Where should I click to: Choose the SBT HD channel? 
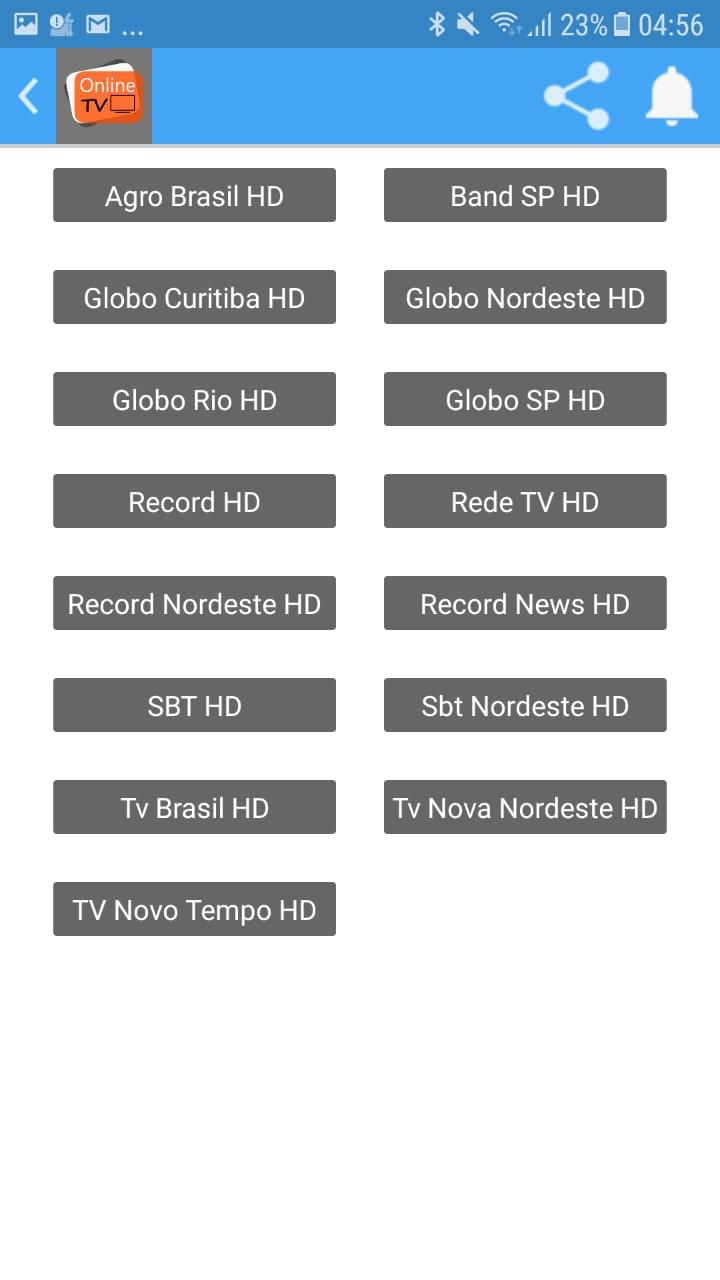pos(194,705)
